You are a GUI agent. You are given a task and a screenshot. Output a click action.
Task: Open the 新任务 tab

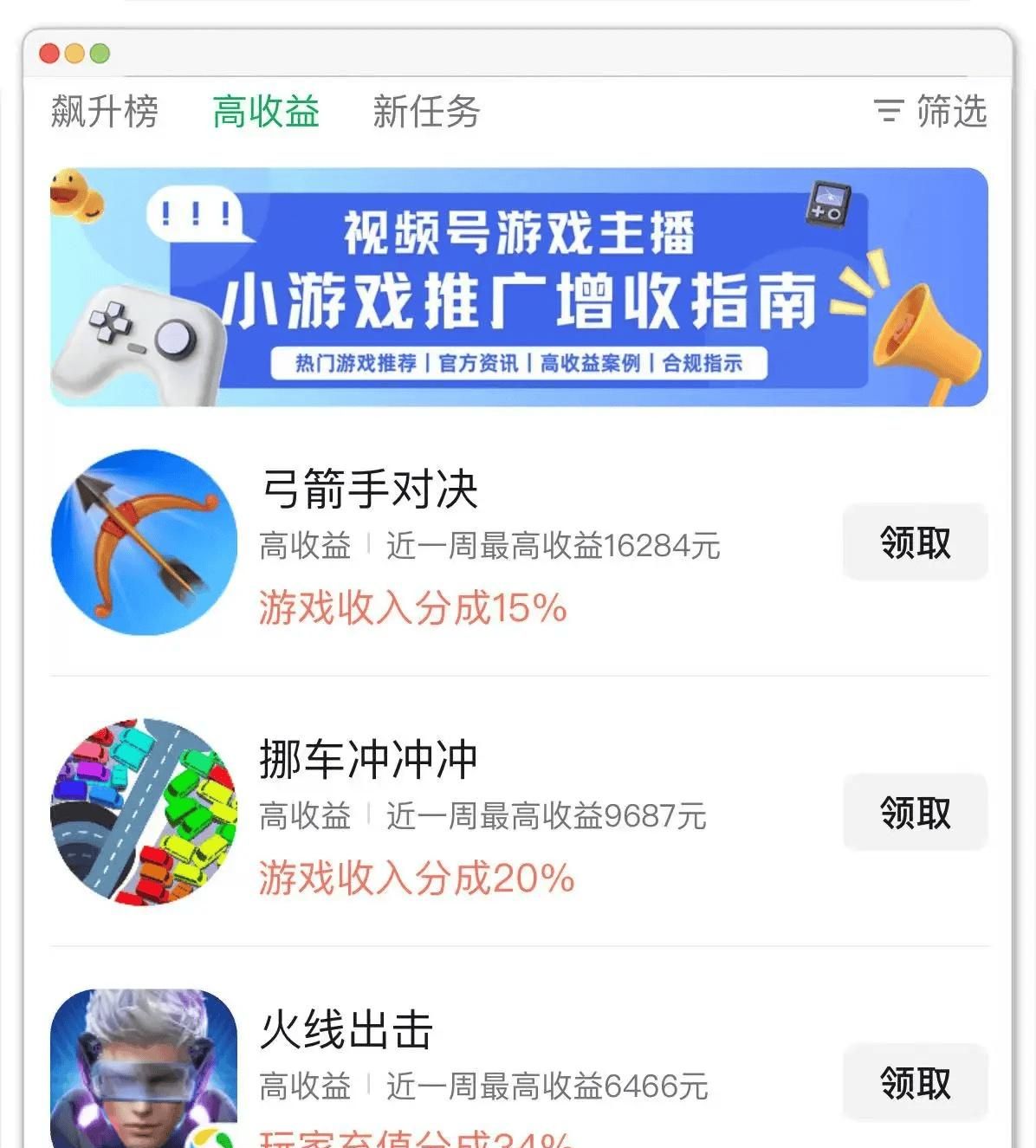(426, 112)
